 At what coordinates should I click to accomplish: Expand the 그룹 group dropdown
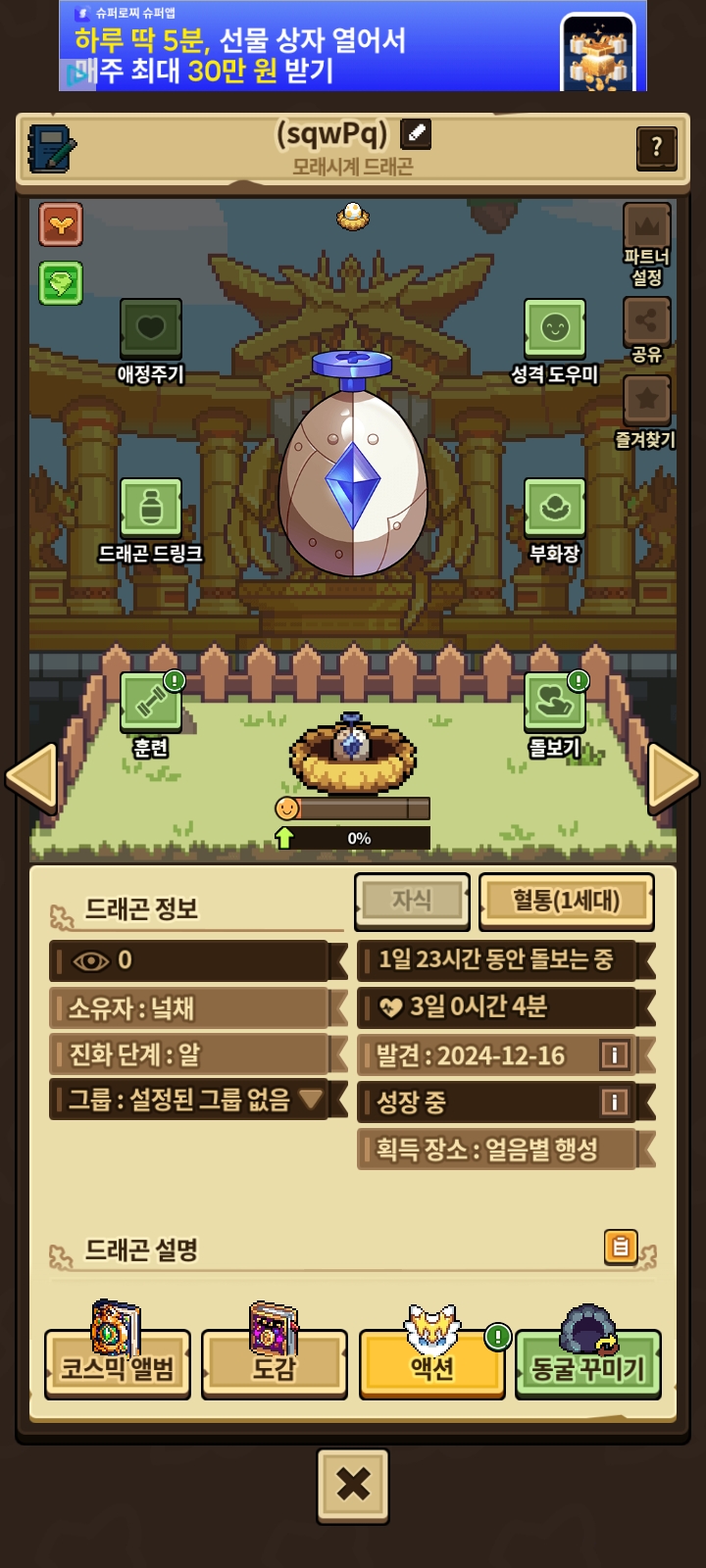point(311,1099)
